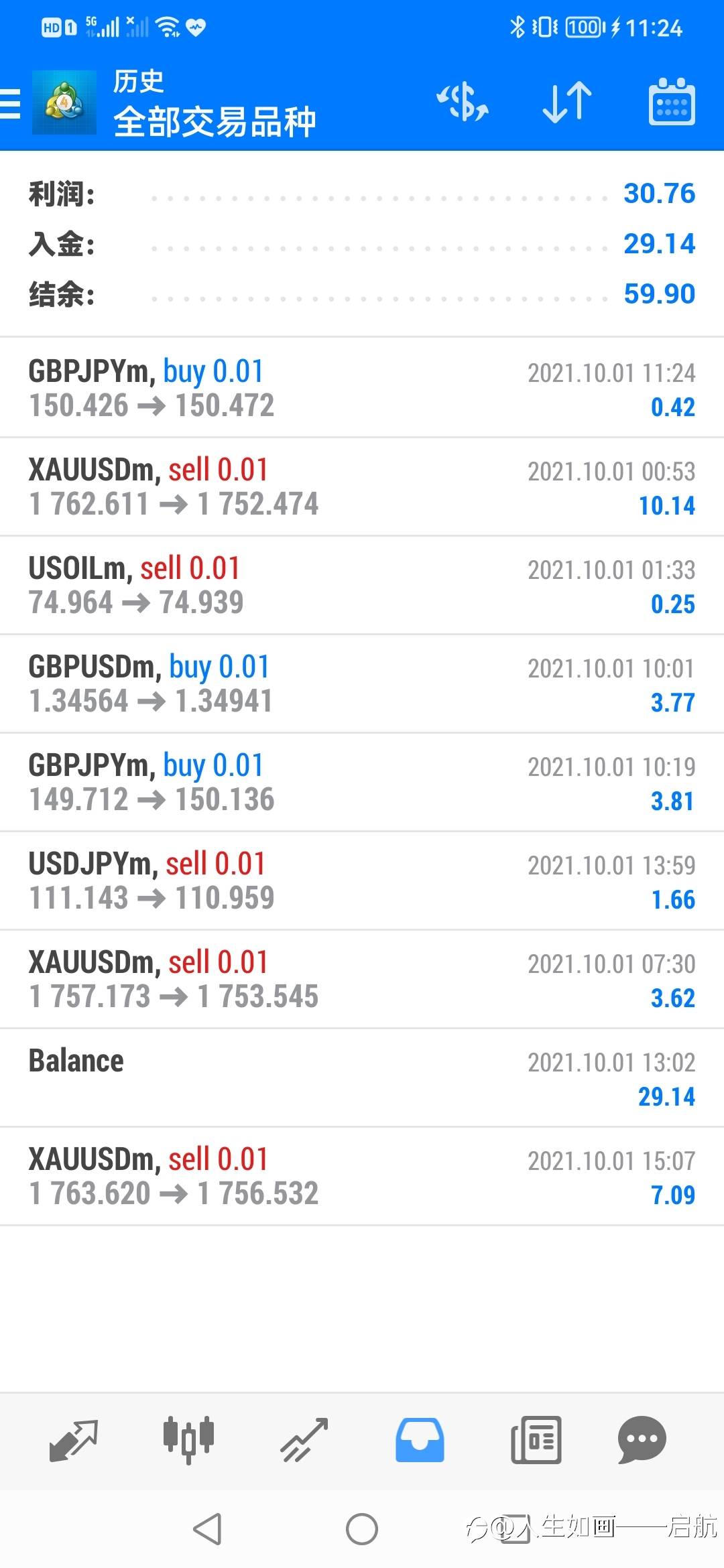The image size is (724, 1568).
Task: Open the XAUUSDm trade with profit 3.62
Action: tap(362, 979)
